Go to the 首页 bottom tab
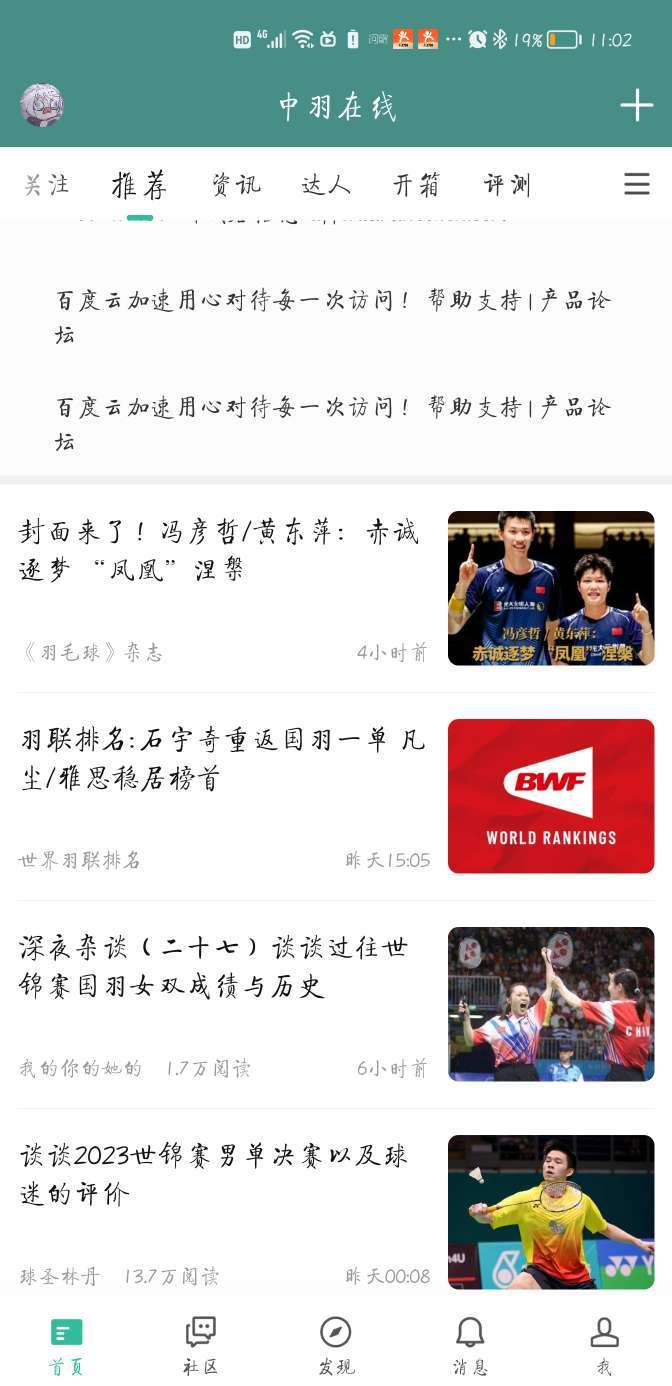 click(67, 1345)
